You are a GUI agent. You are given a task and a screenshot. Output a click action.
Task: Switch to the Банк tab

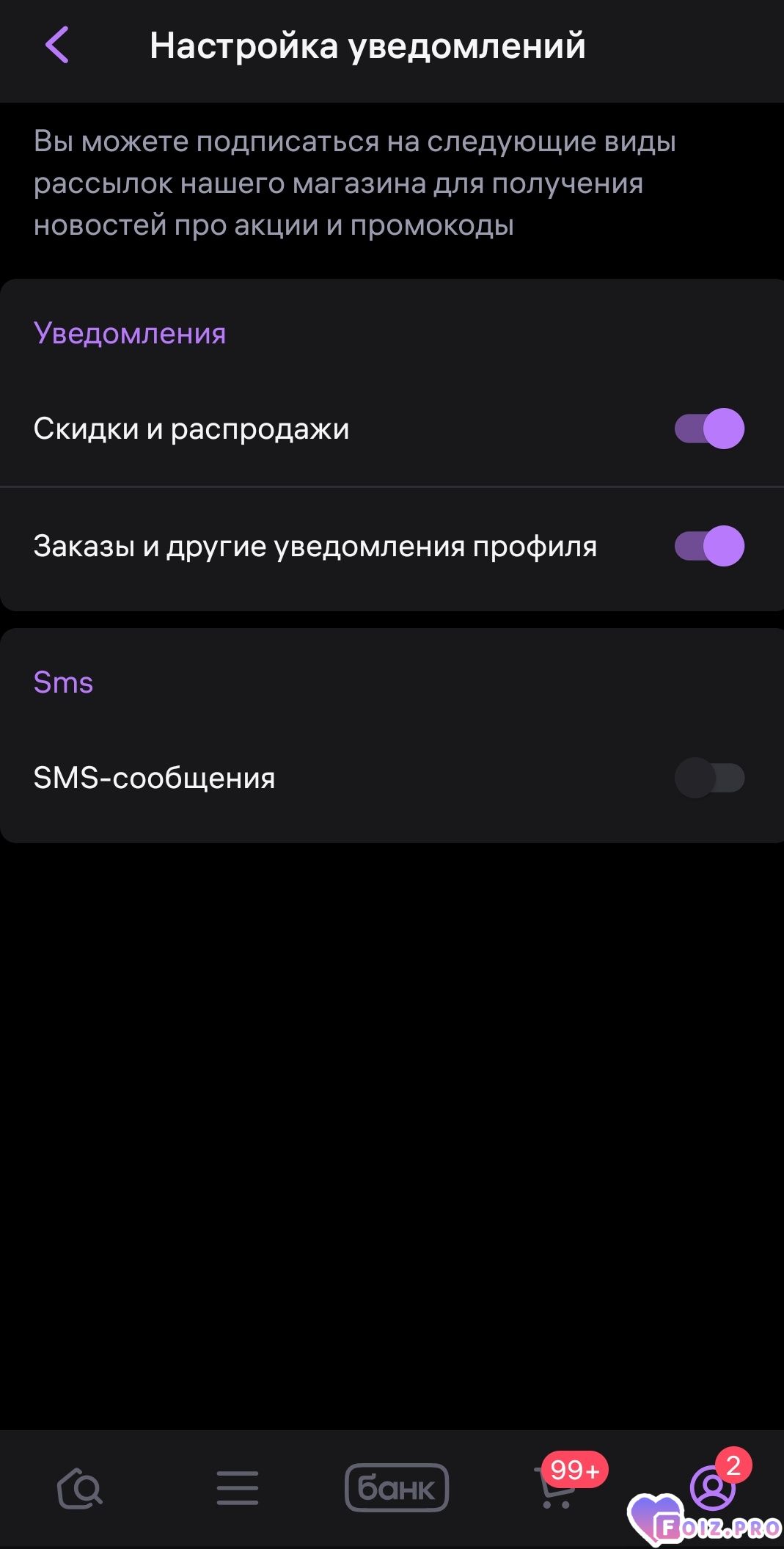(396, 1488)
